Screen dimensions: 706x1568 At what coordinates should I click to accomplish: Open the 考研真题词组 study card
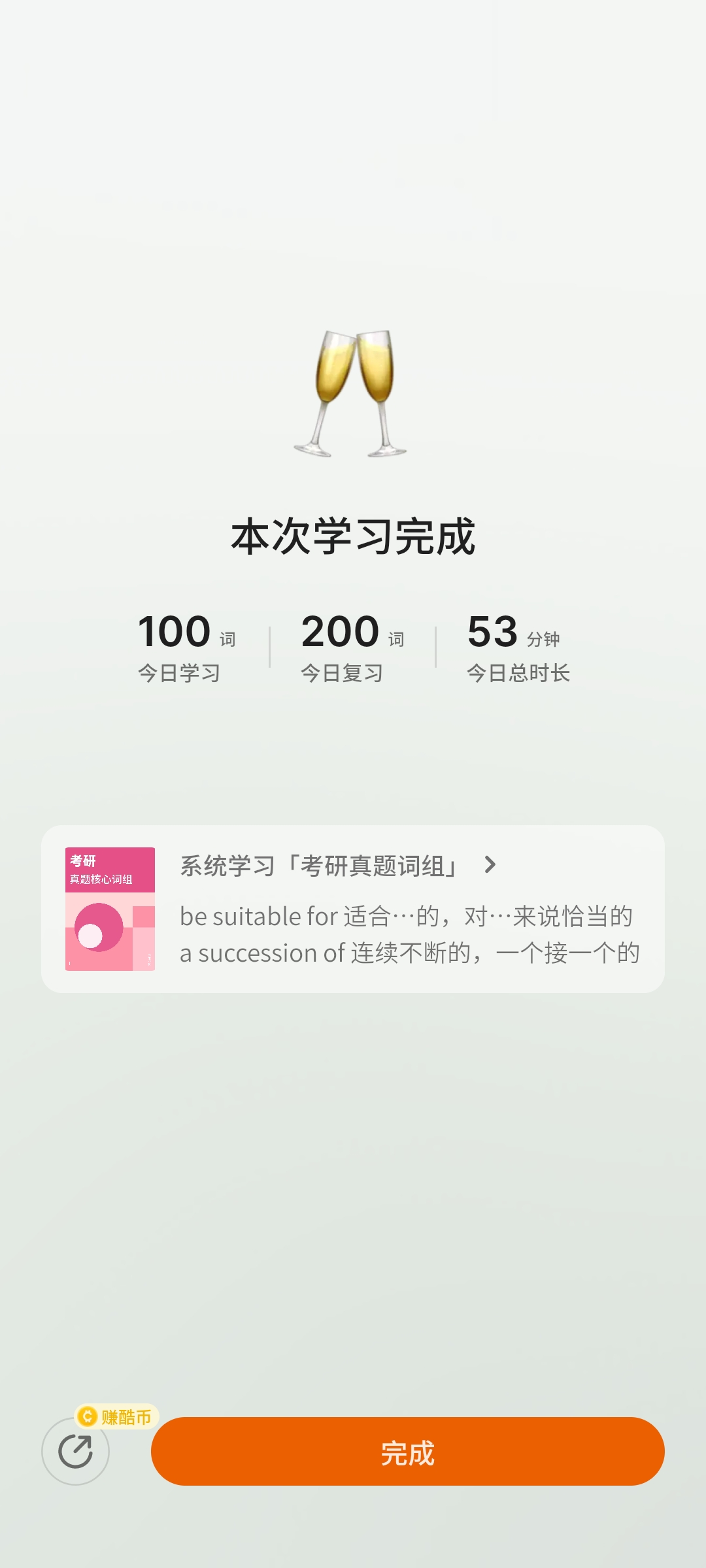tap(353, 908)
